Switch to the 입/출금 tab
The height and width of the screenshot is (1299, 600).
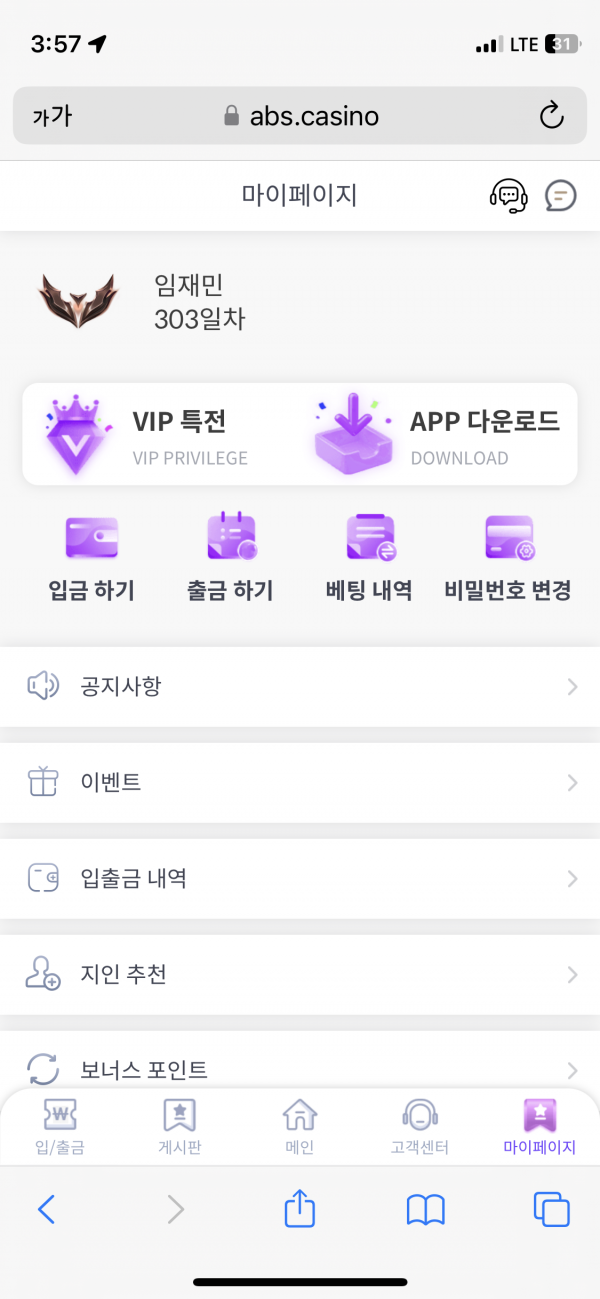(x=59, y=1126)
